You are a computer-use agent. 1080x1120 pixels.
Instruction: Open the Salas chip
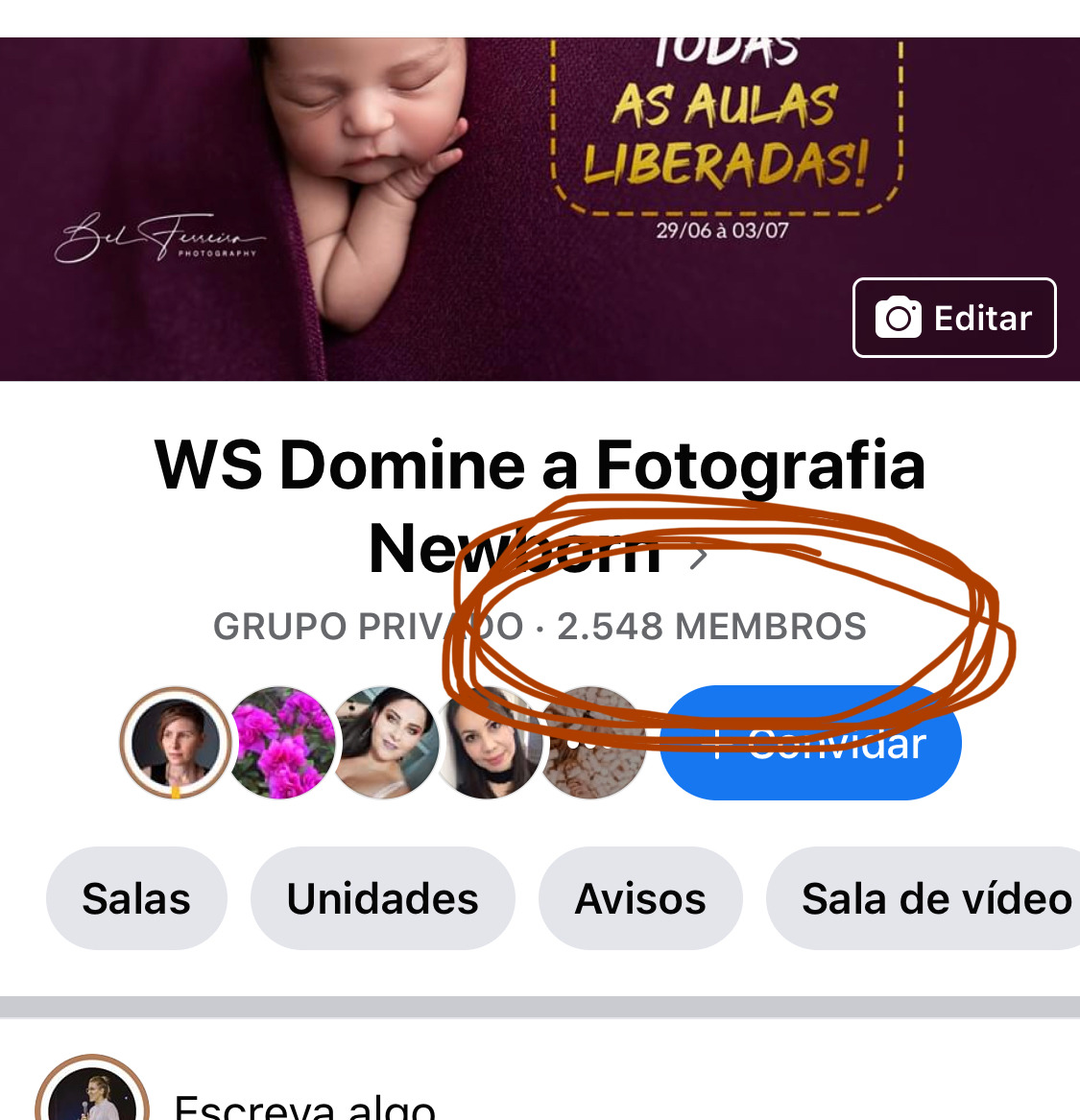pyautogui.click(x=136, y=899)
